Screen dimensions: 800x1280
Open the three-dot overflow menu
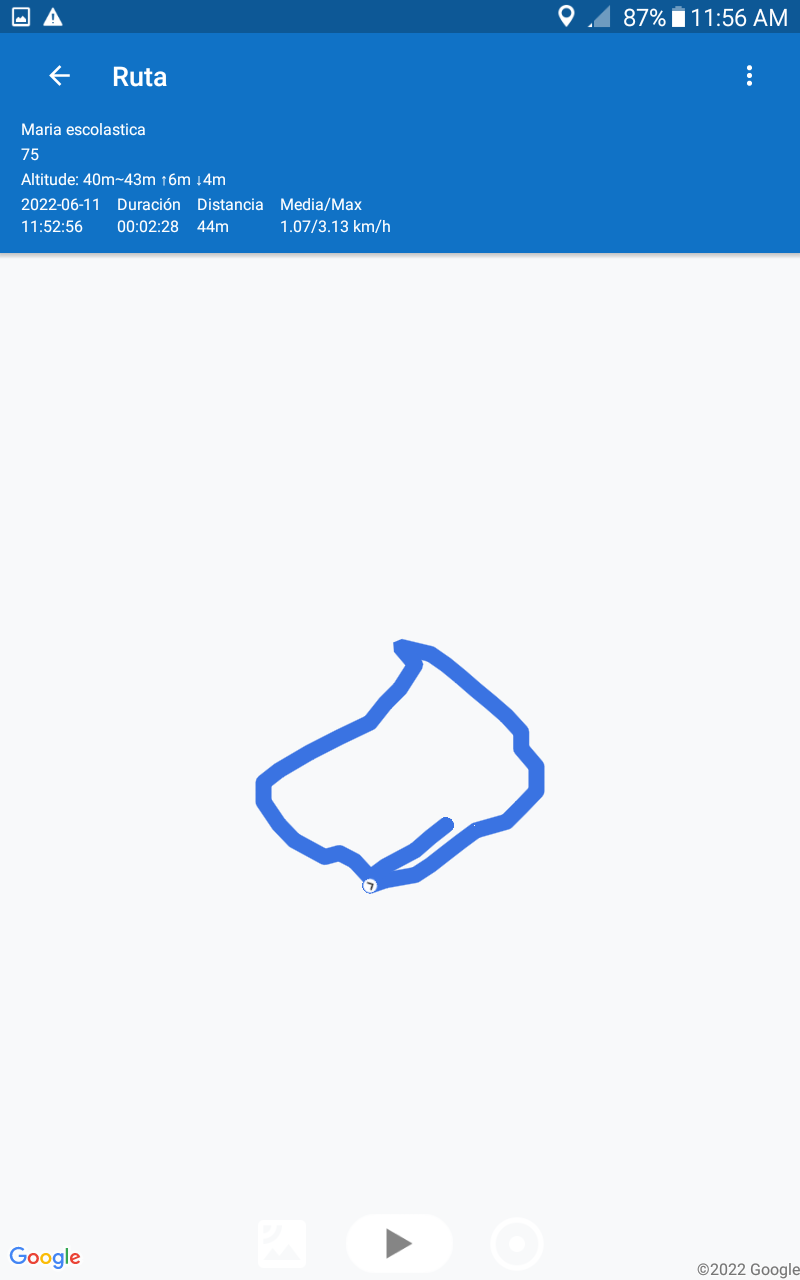point(749,76)
